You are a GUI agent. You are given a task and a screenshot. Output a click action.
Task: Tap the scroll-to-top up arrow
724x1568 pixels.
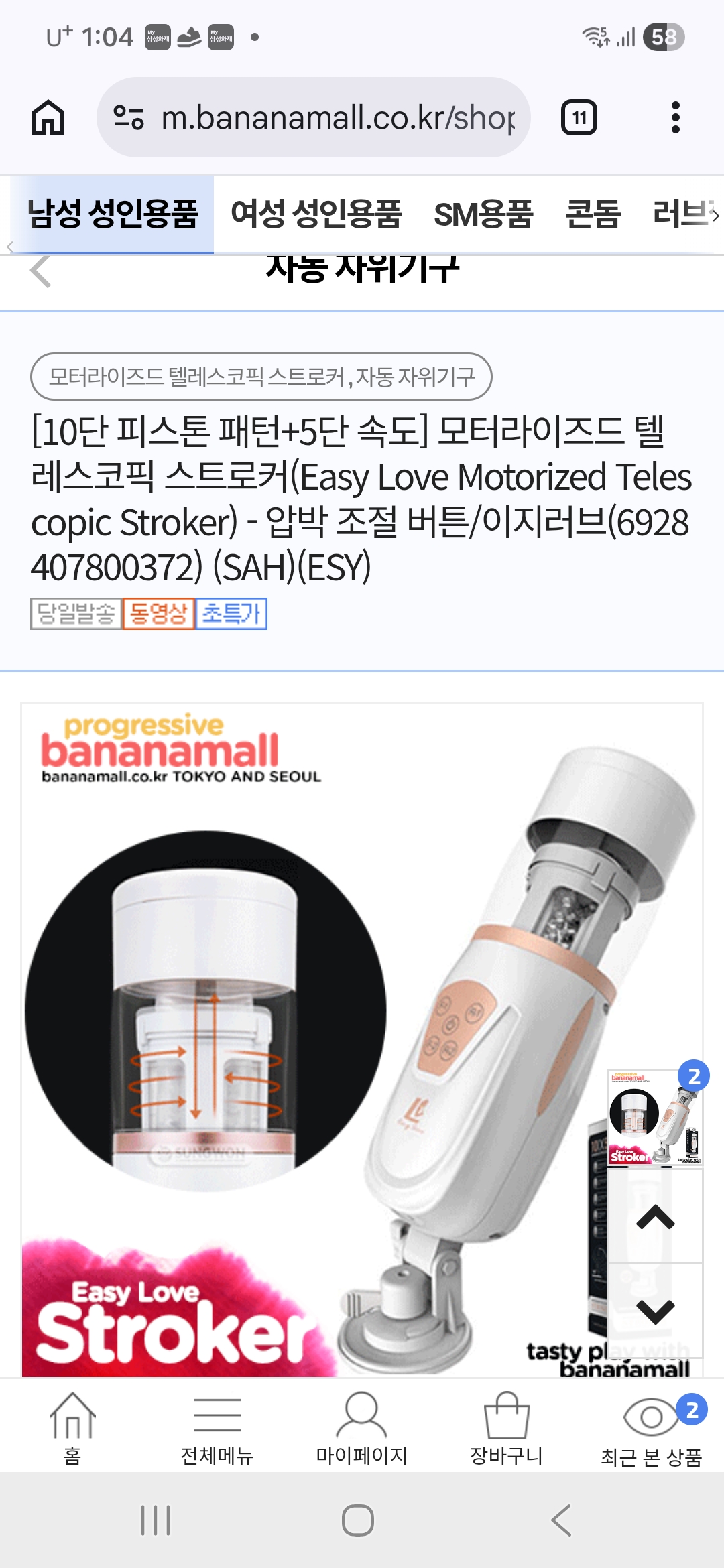pos(655,1217)
